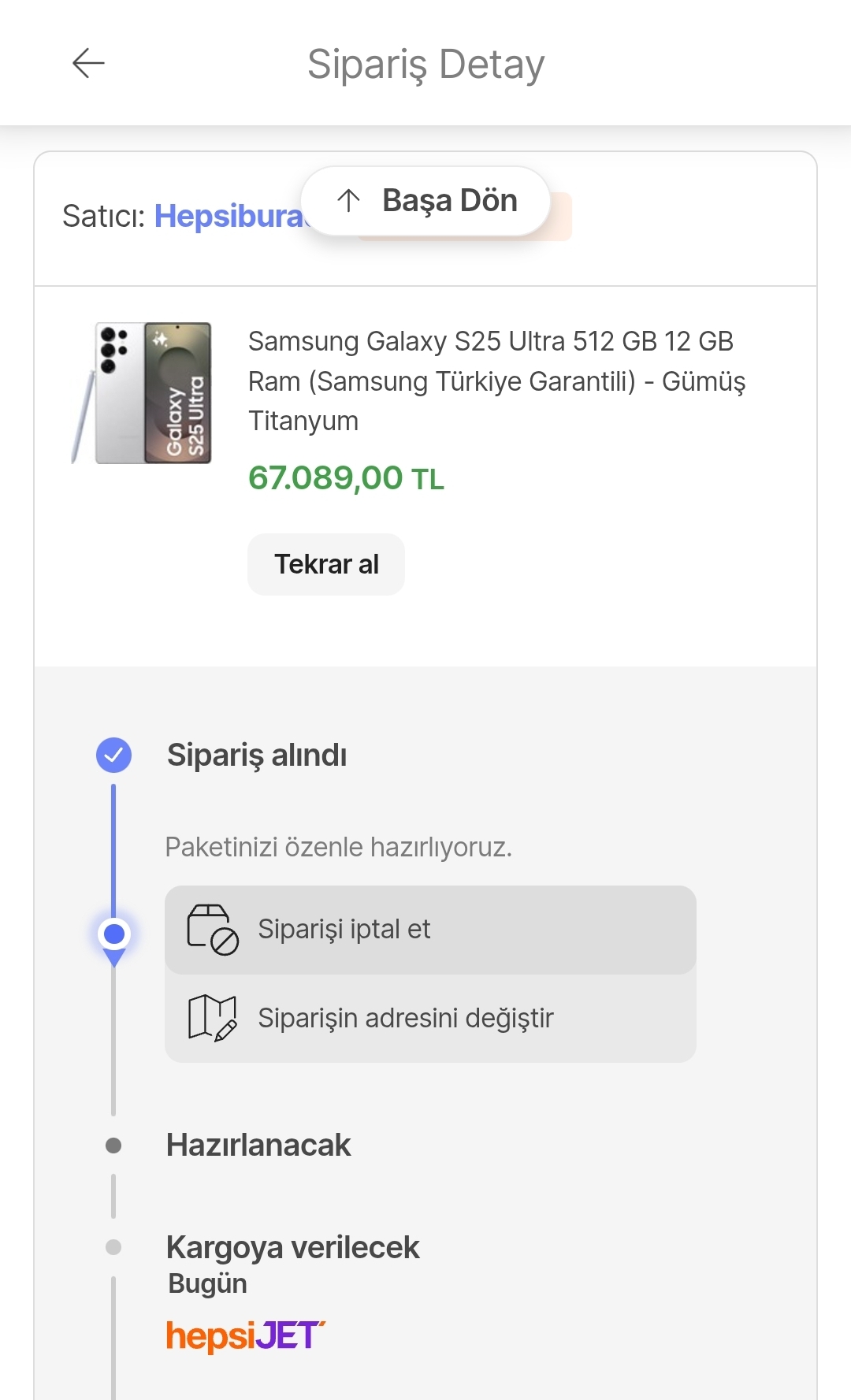This screenshot has height=1400, width=851.
Task: Go back using the top arrow
Action: click(88, 63)
